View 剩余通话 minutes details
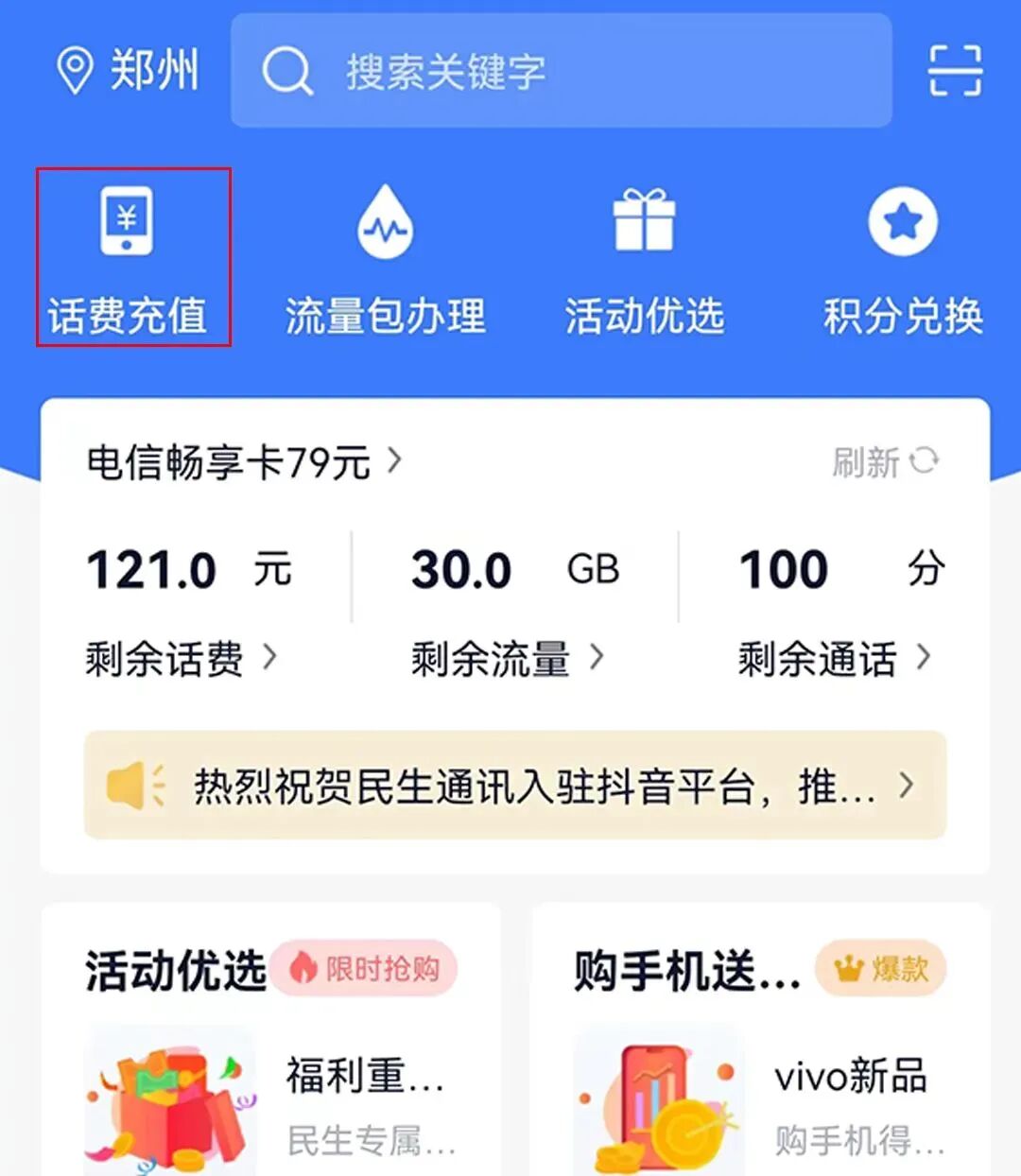Viewport: 1021px width, 1176px height. click(x=835, y=658)
